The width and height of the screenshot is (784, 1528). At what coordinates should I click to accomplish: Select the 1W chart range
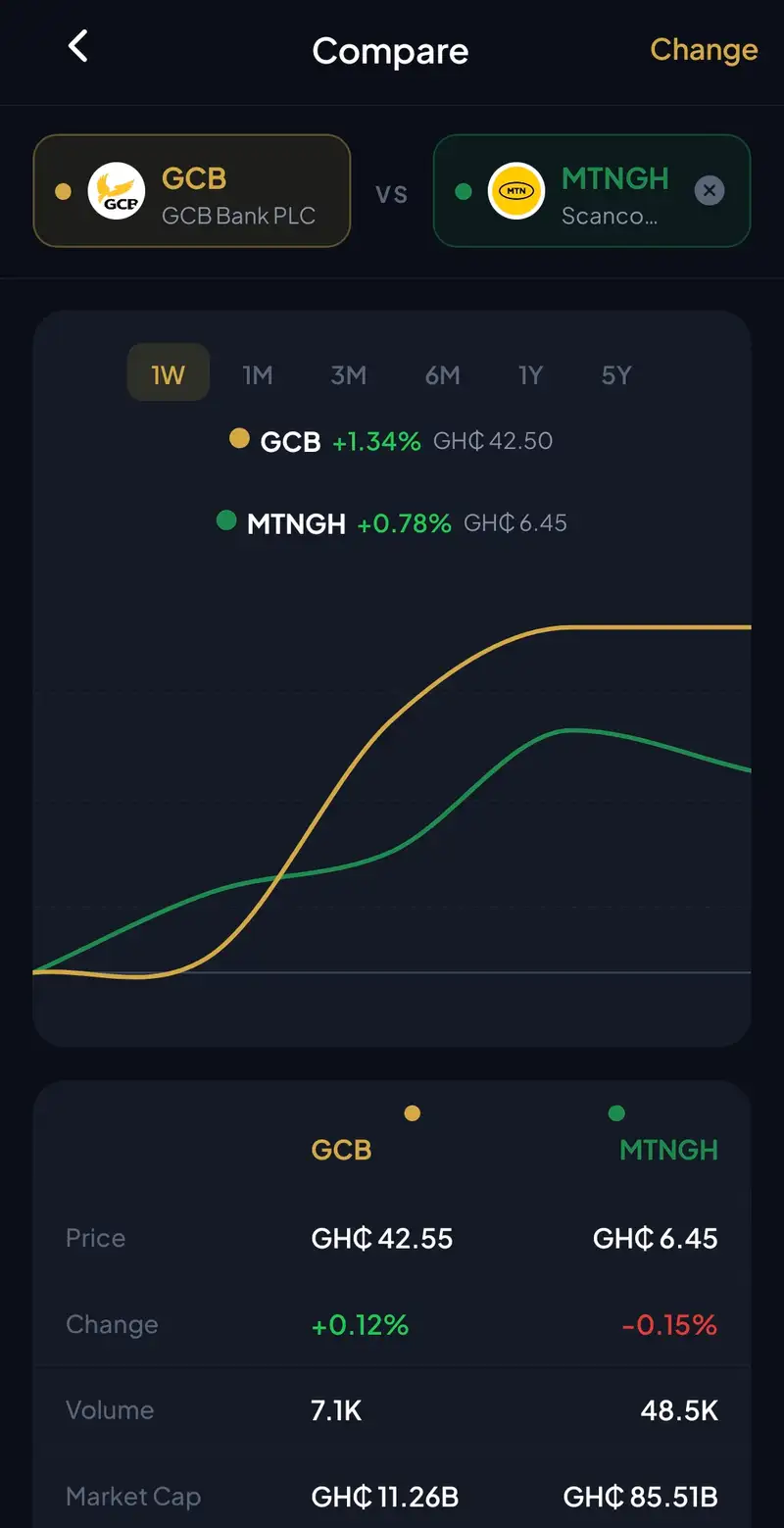tap(169, 373)
